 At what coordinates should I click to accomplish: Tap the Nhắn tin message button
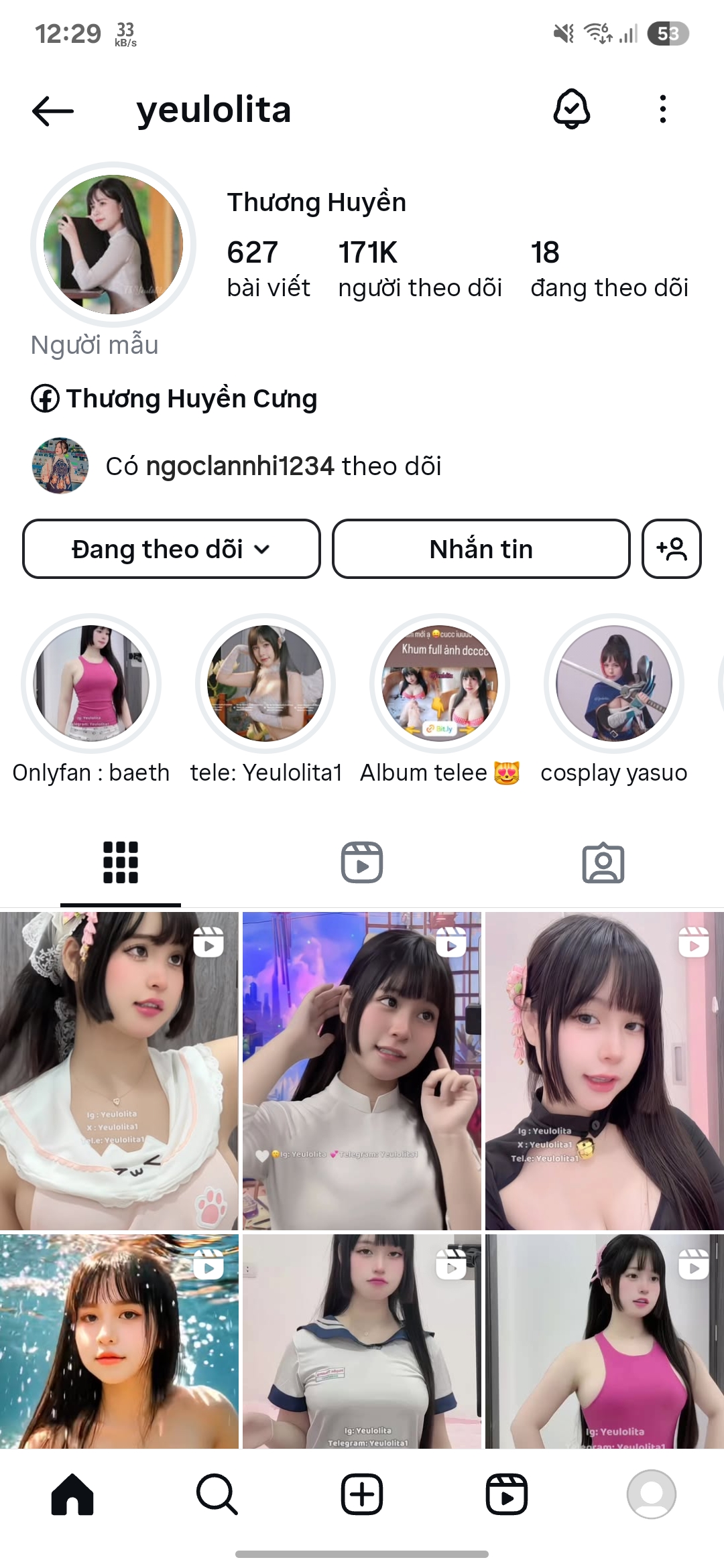click(481, 549)
